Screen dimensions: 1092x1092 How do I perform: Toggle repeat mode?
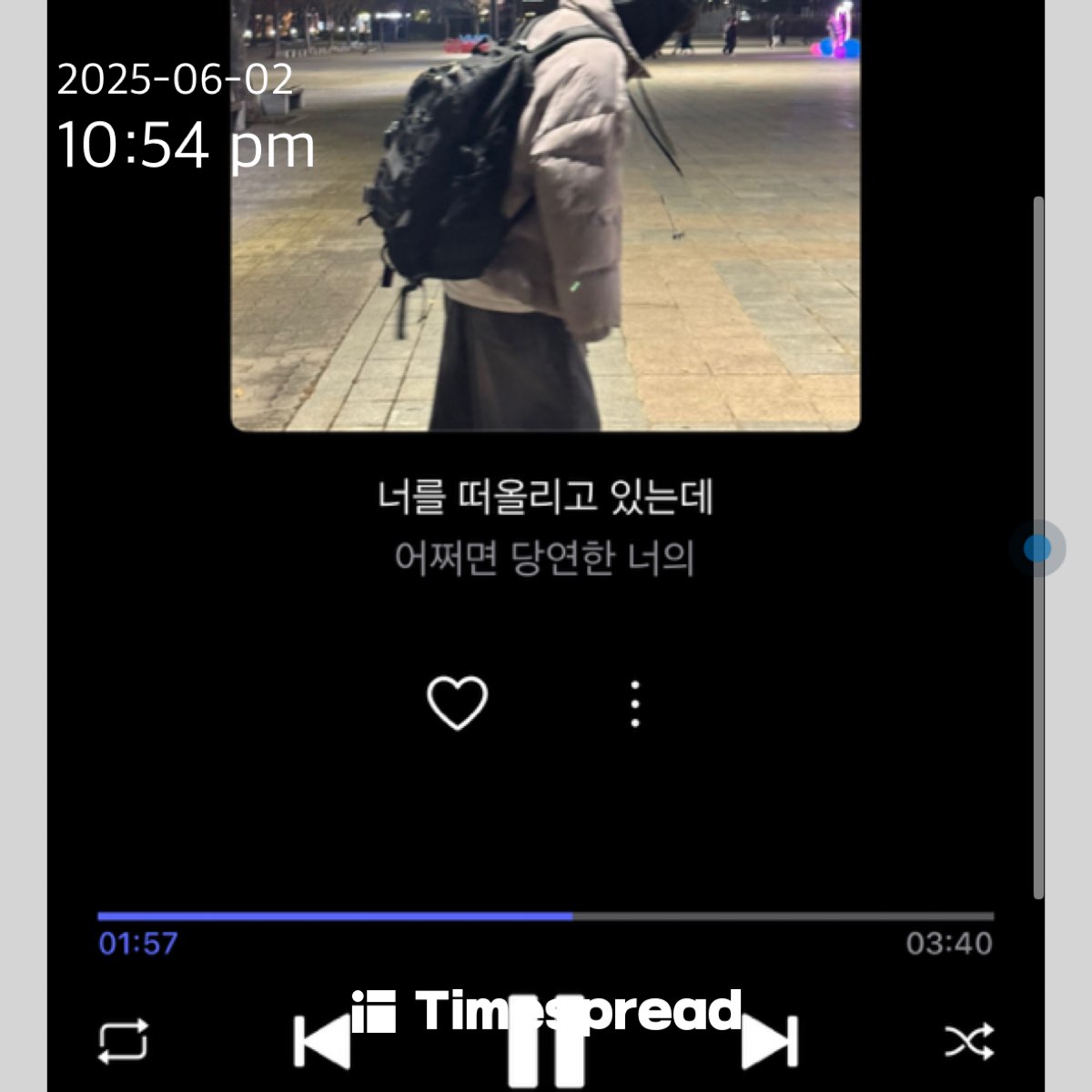point(123,1041)
